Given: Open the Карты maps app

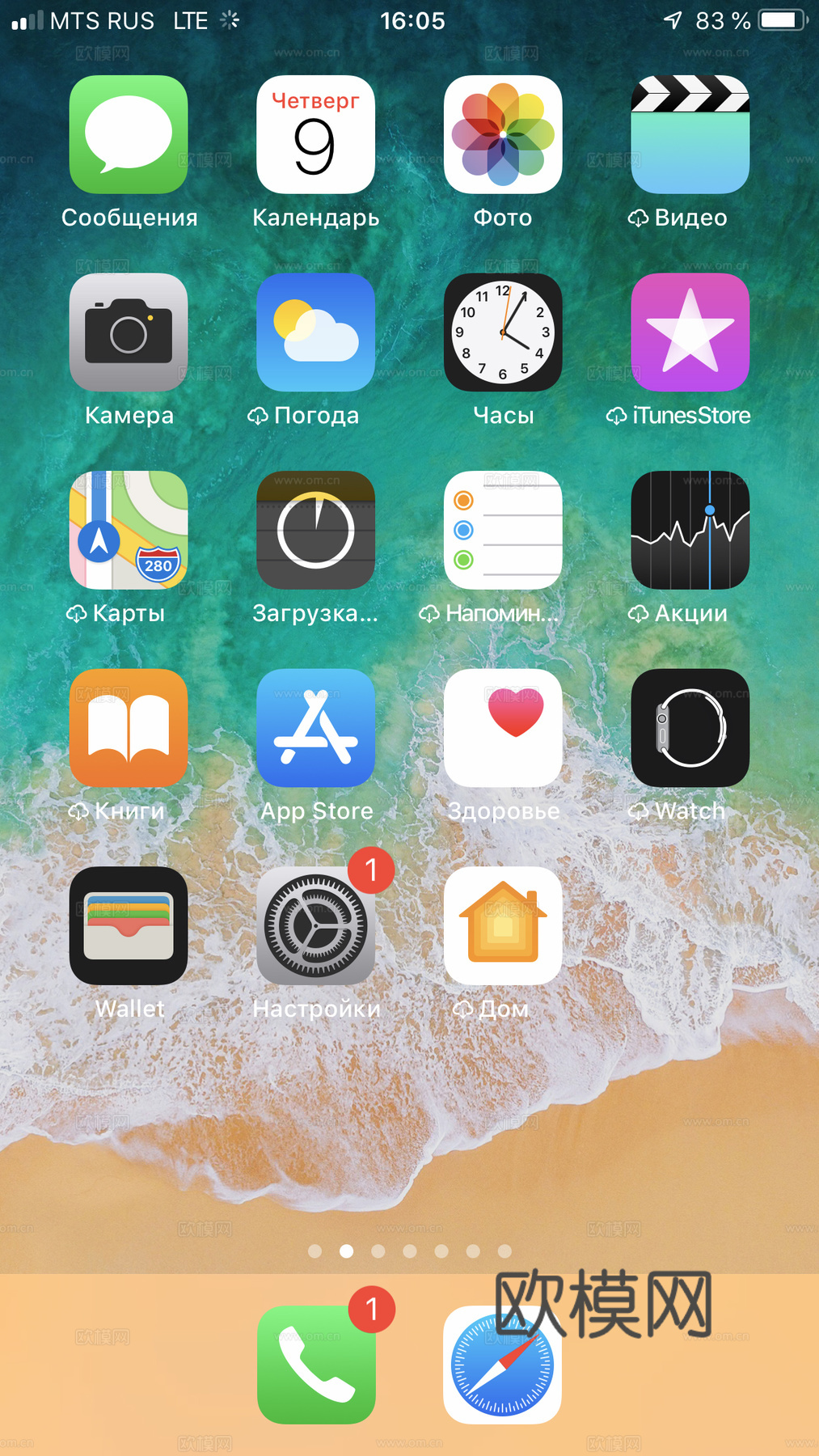Looking at the screenshot, I should pyautogui.click(x=129, y=530).
